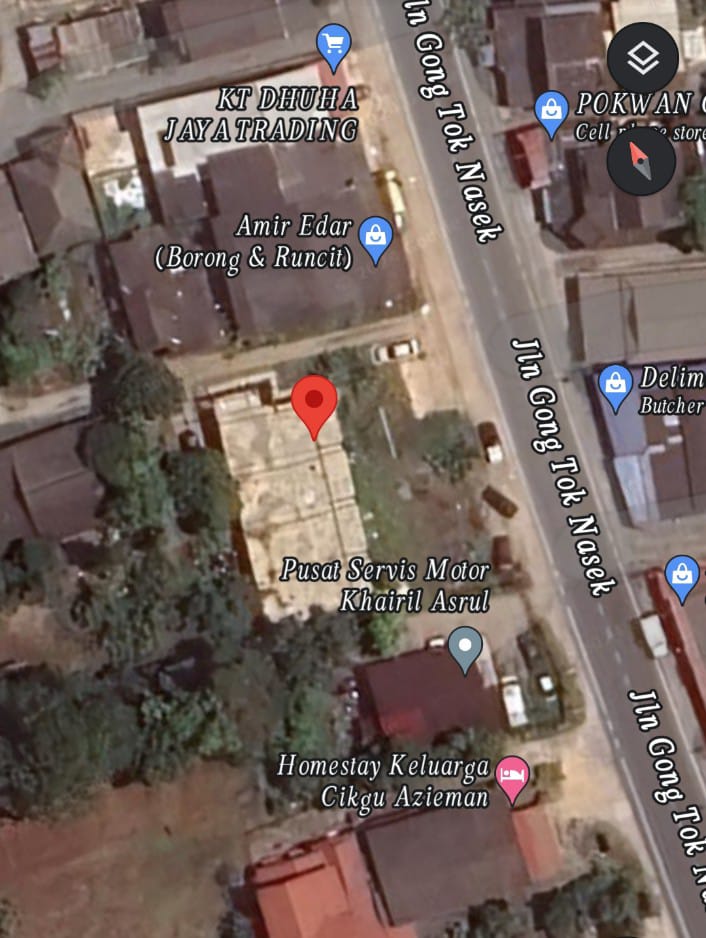This screenshot has width=706, height=938.
Task: Open Pusat Servis Motor Khairil Asrul pin
Action: [464, 647]
